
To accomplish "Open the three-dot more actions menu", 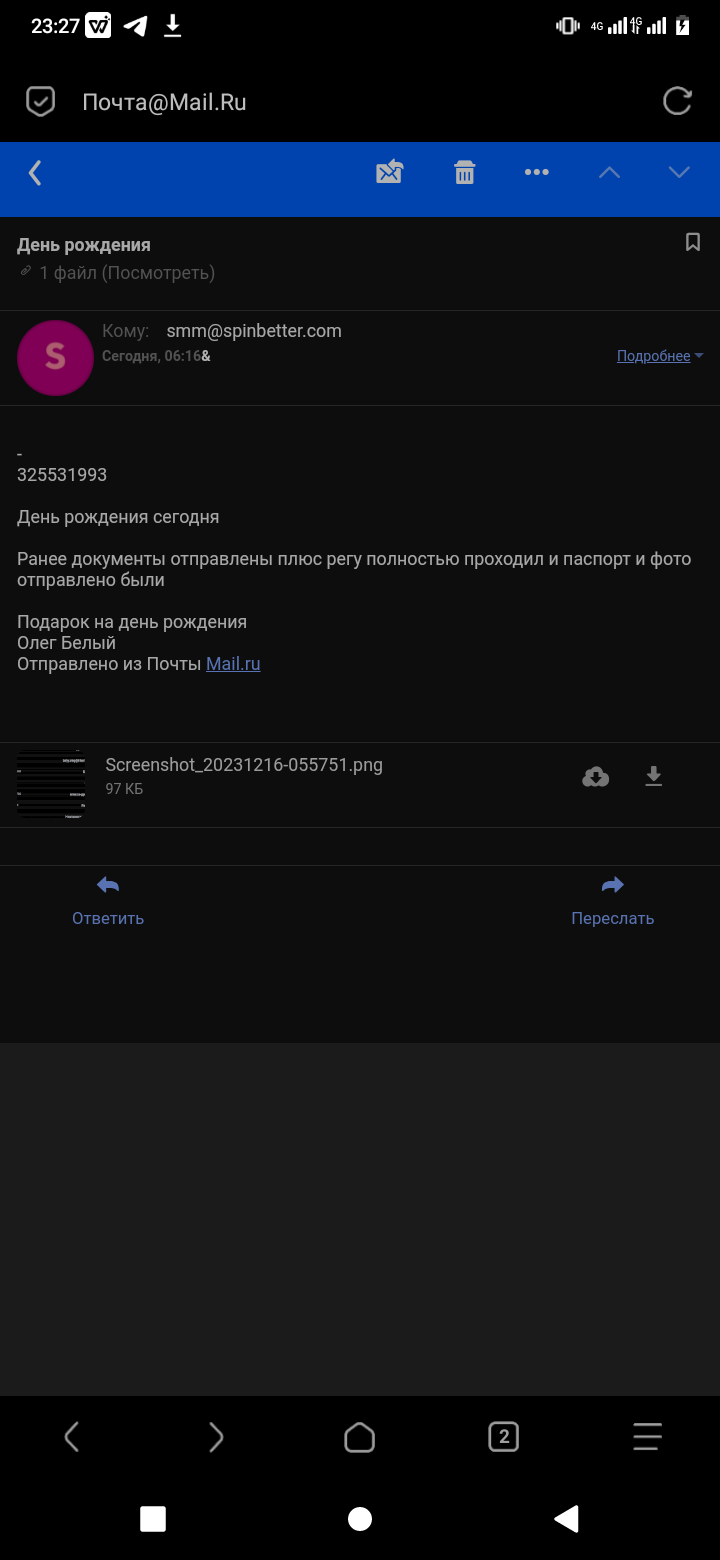I will pos(537,172).
